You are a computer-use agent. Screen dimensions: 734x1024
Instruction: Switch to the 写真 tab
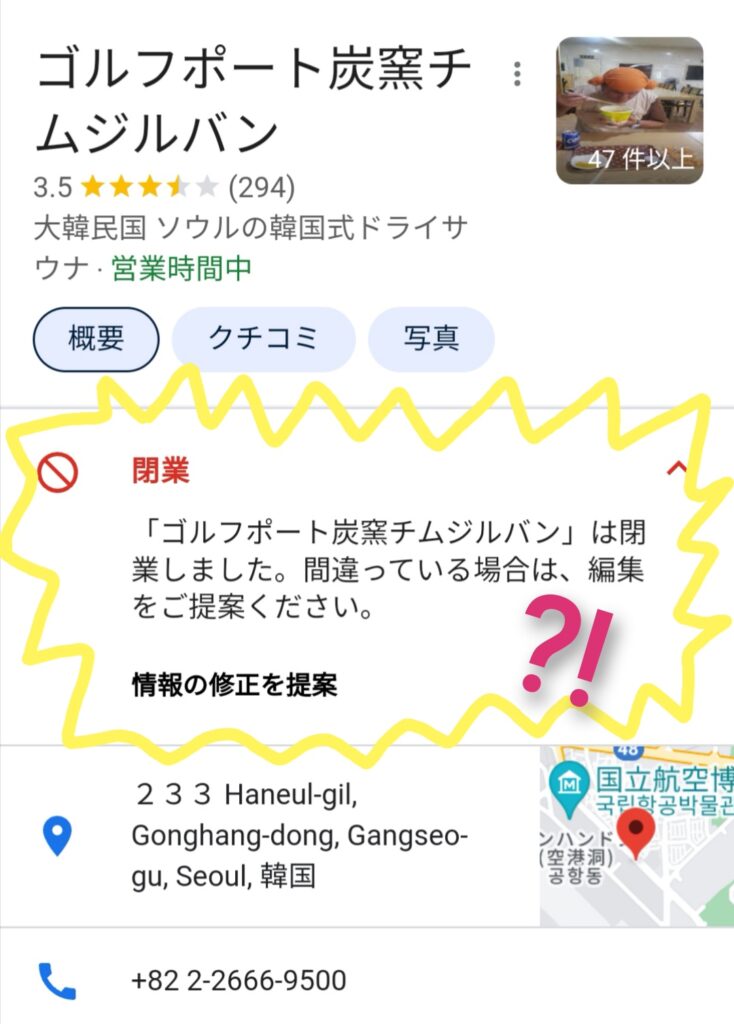[x=431, y=339]
